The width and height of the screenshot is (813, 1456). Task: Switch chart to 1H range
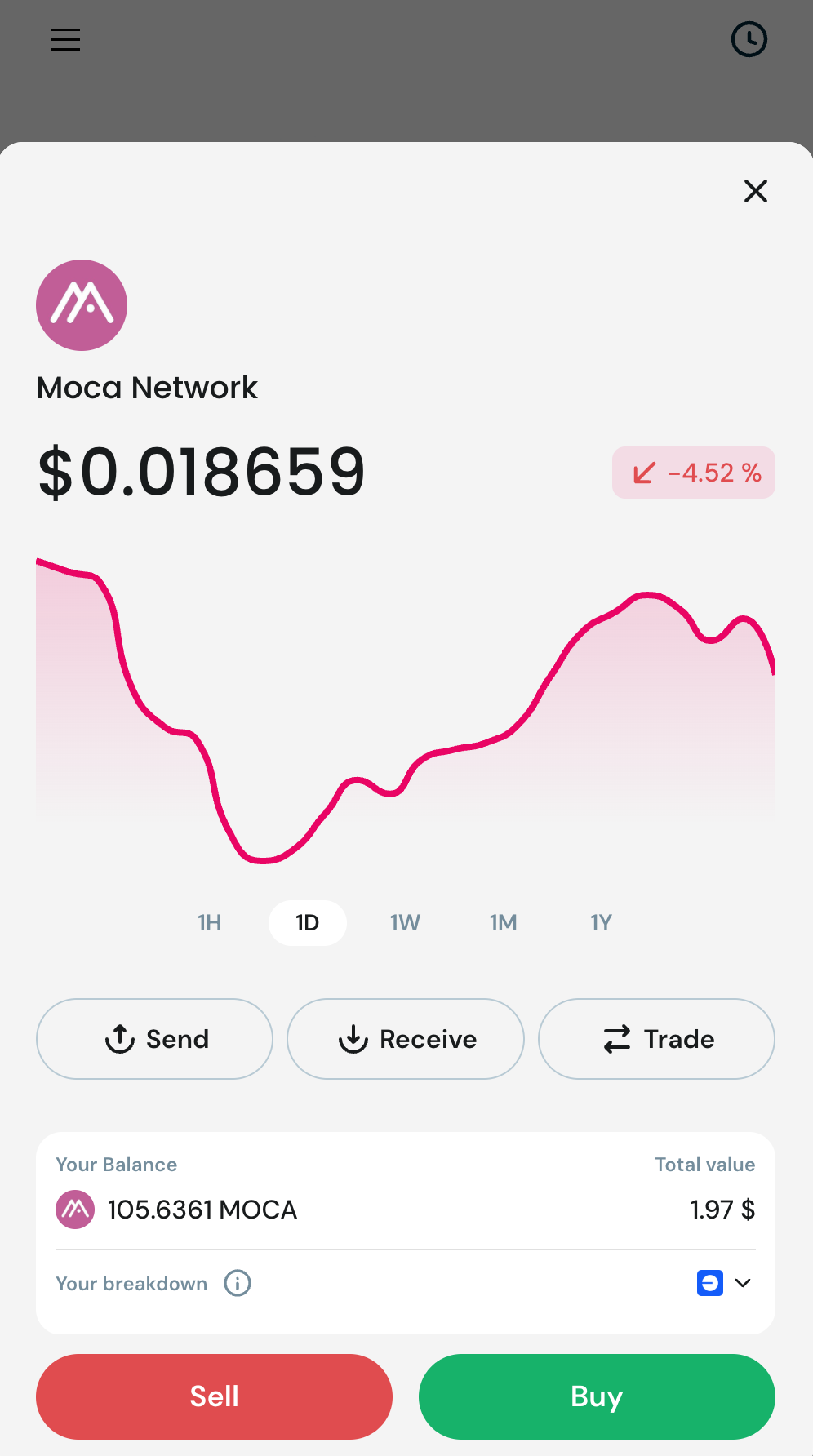pyautogui.click(x=210, y=923)
